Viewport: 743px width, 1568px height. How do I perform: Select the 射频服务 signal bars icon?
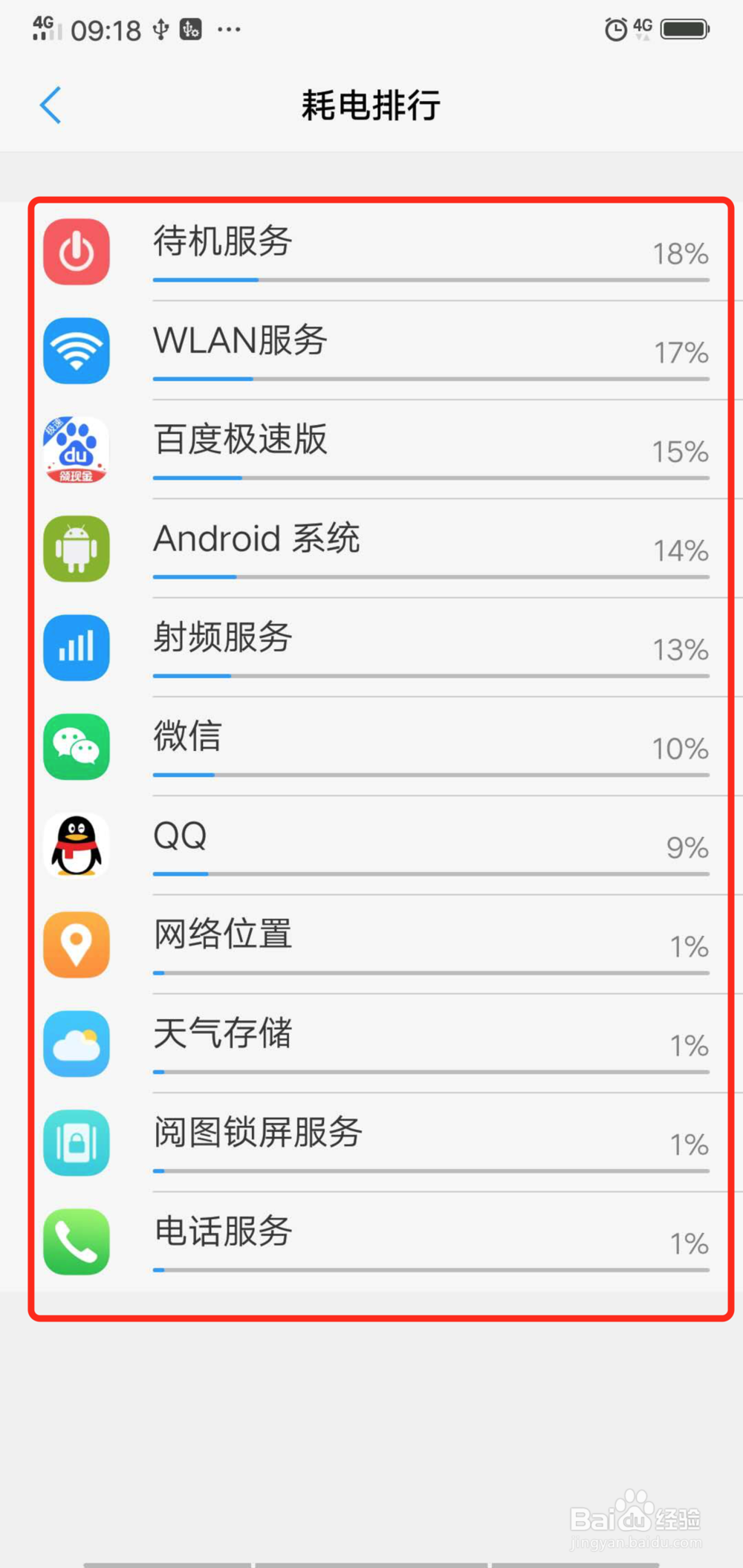point(77,648)
